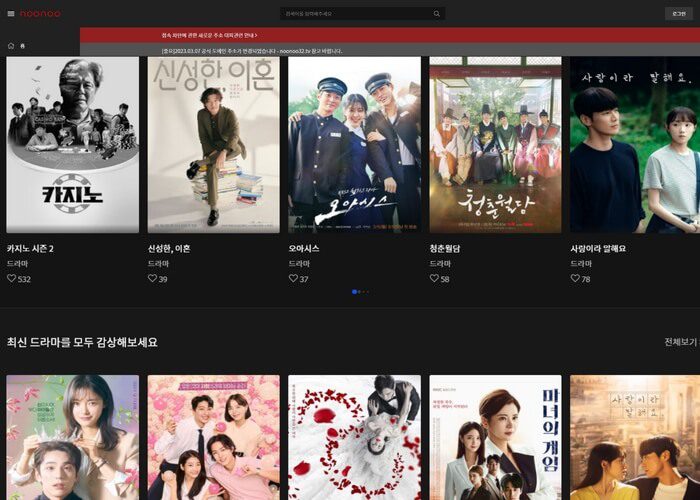
Task: Tap the 로그인 login button
Action: click(x=680, y=14)
